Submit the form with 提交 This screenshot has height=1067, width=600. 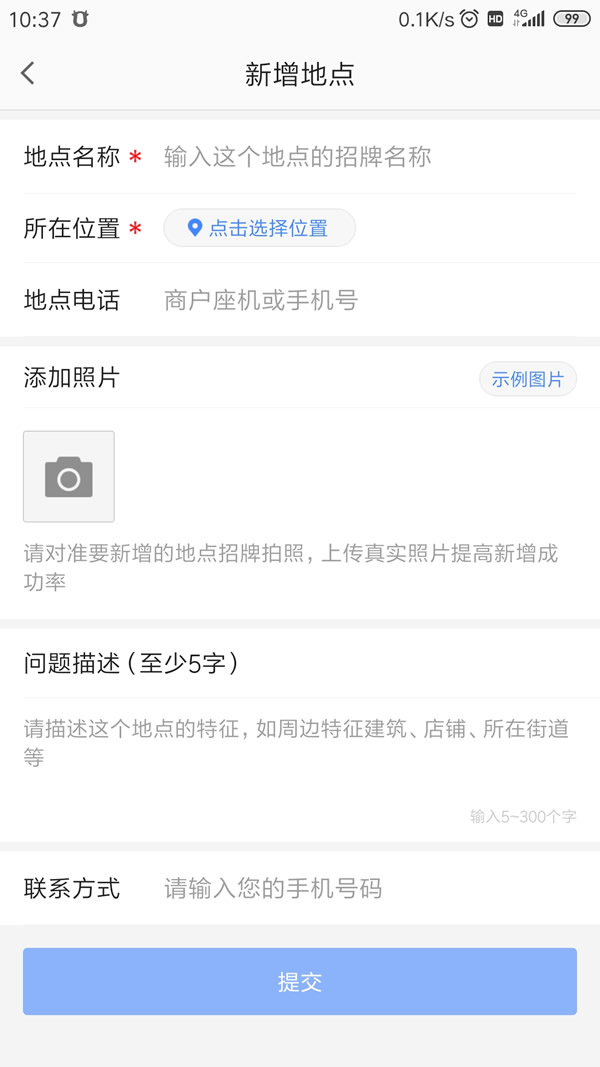(300, 981)
